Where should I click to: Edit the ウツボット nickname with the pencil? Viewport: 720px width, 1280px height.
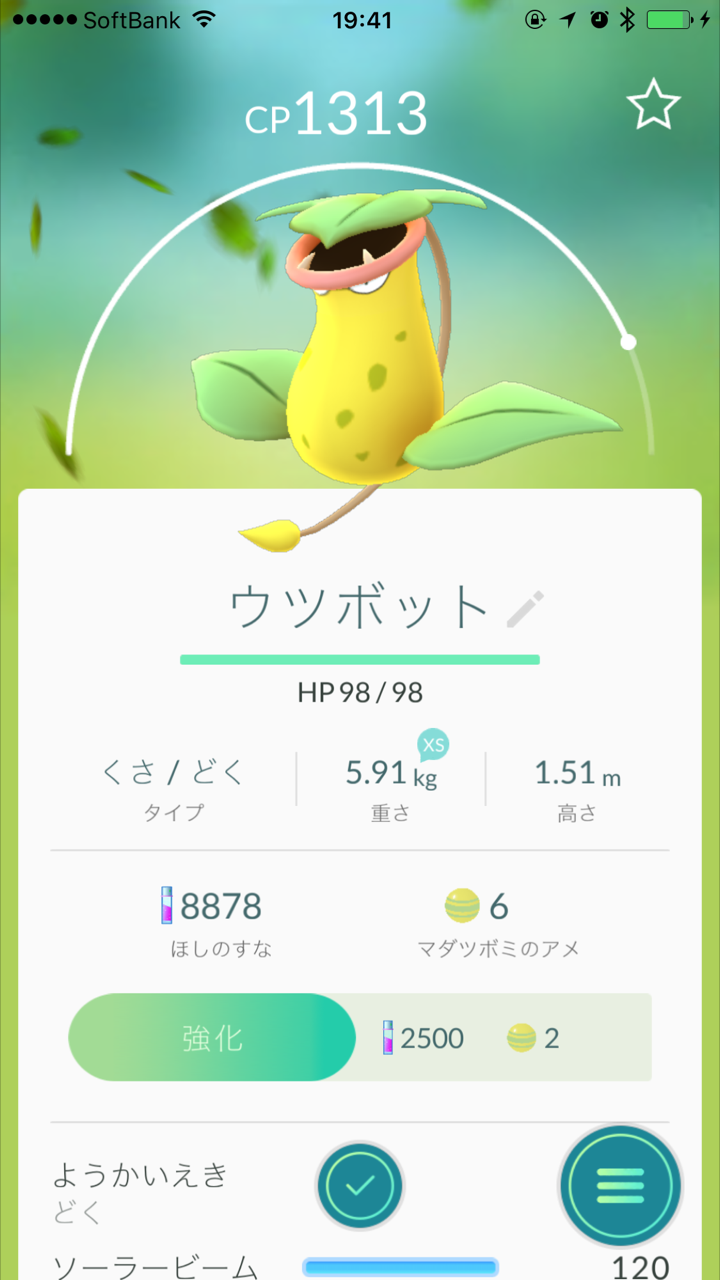tap(525, 609)
